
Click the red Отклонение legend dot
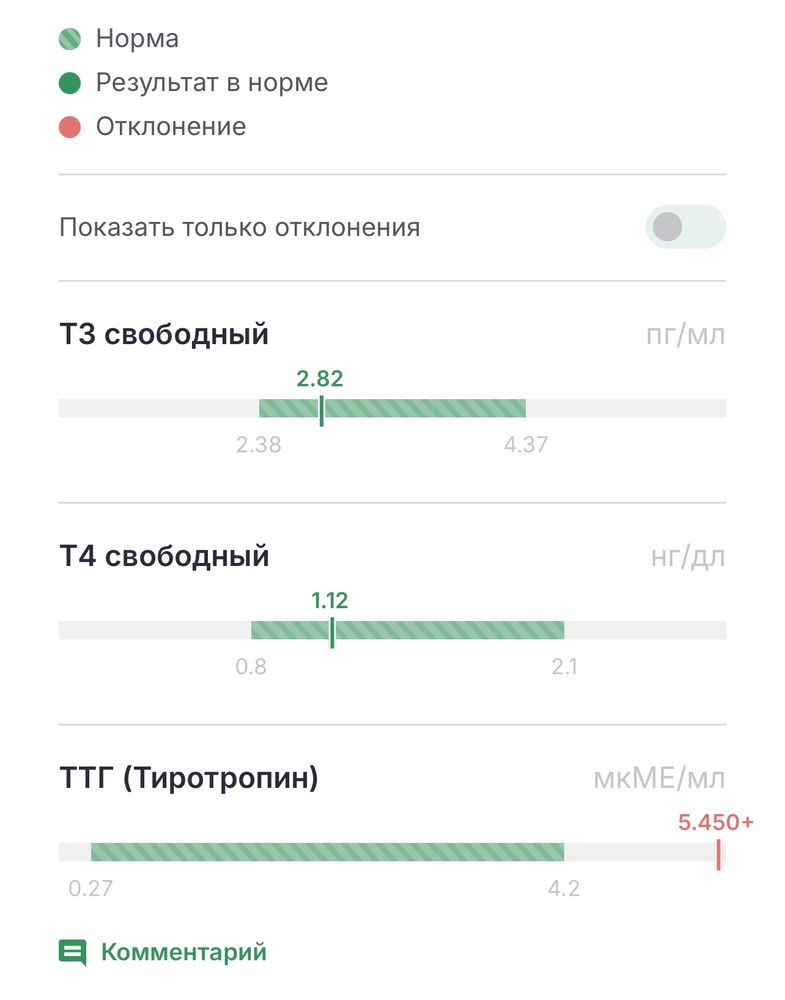pos(70,126)
